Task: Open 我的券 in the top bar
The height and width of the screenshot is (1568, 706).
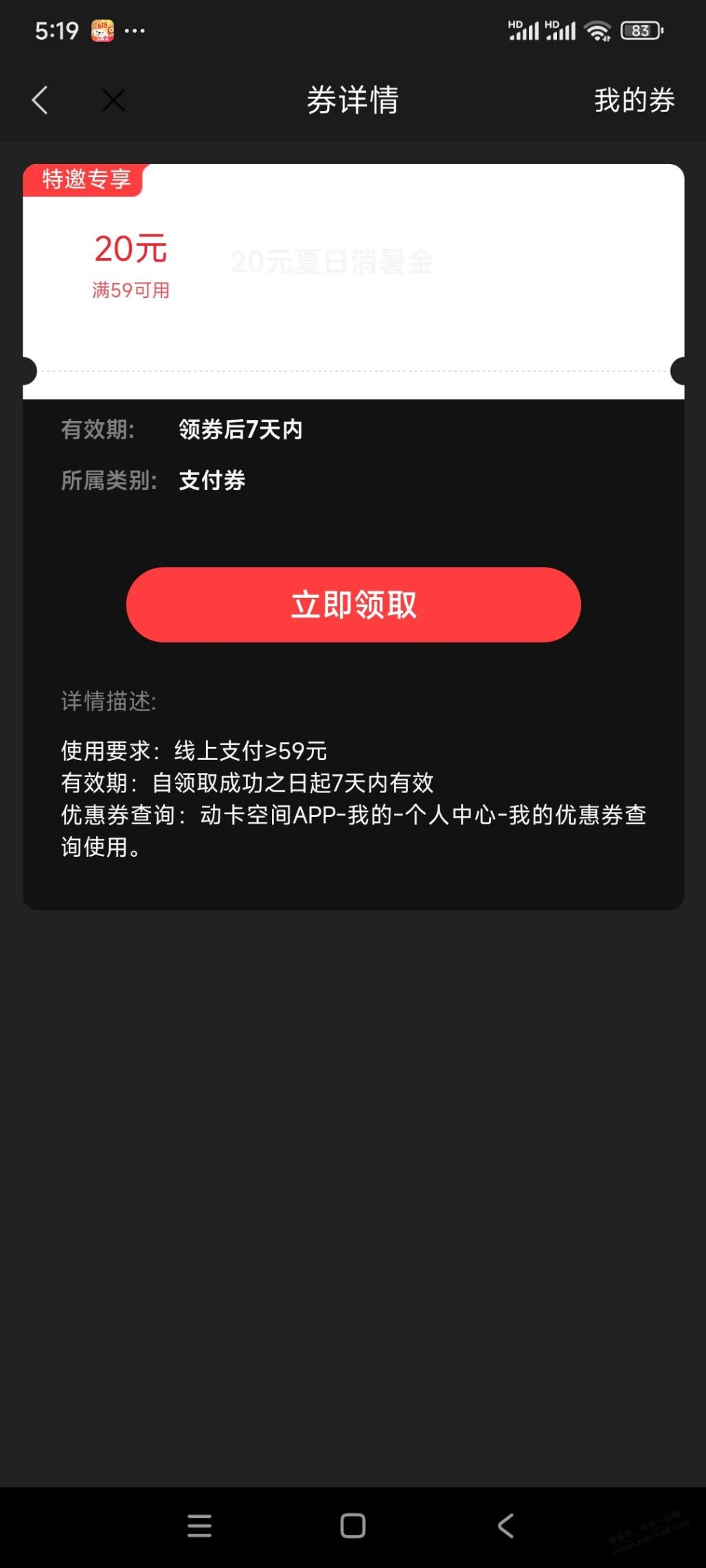Action: pos(634,100)
